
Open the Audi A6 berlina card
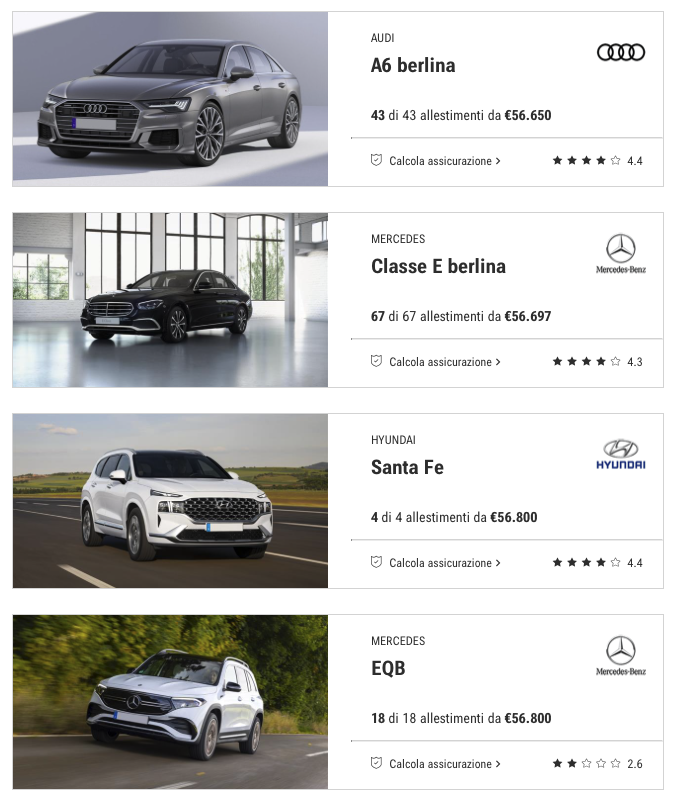[412, 66]
